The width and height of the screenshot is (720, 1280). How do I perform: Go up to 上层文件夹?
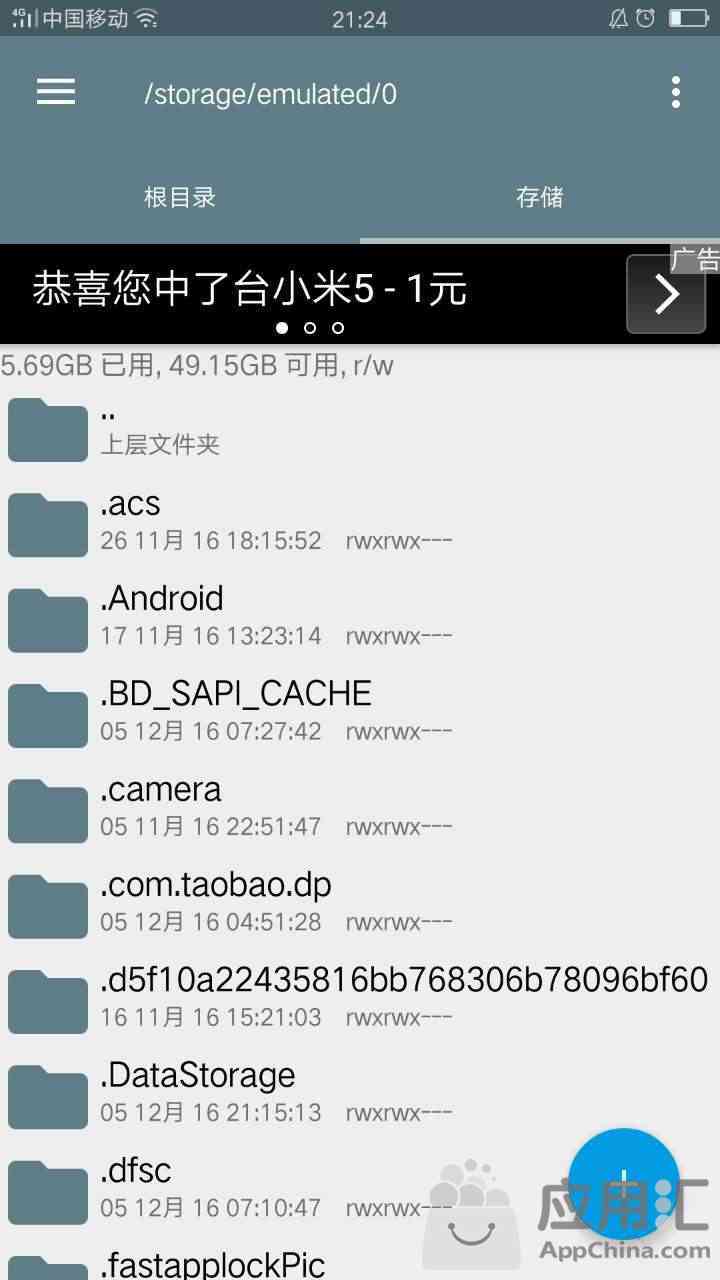tap(360, 427)
